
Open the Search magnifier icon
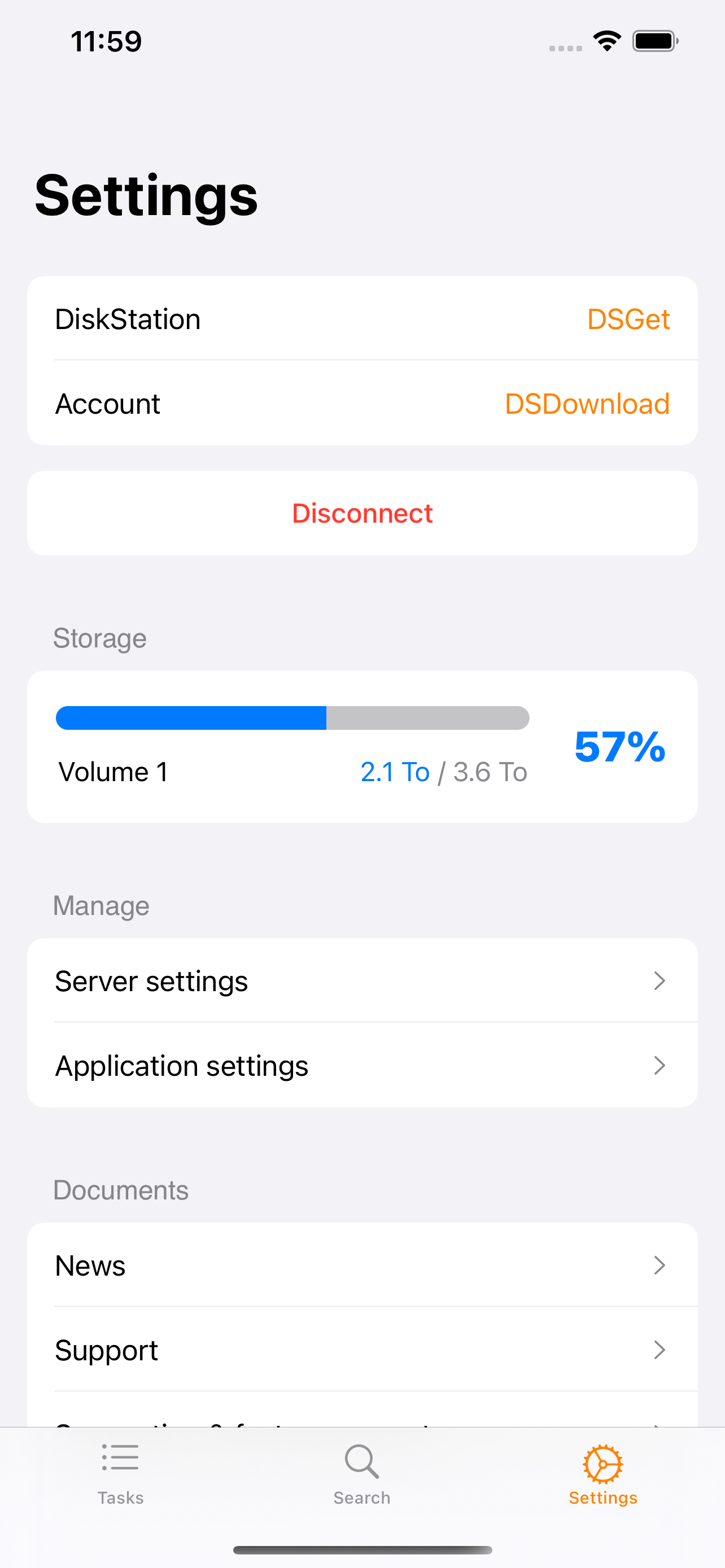coord(361,1461)
